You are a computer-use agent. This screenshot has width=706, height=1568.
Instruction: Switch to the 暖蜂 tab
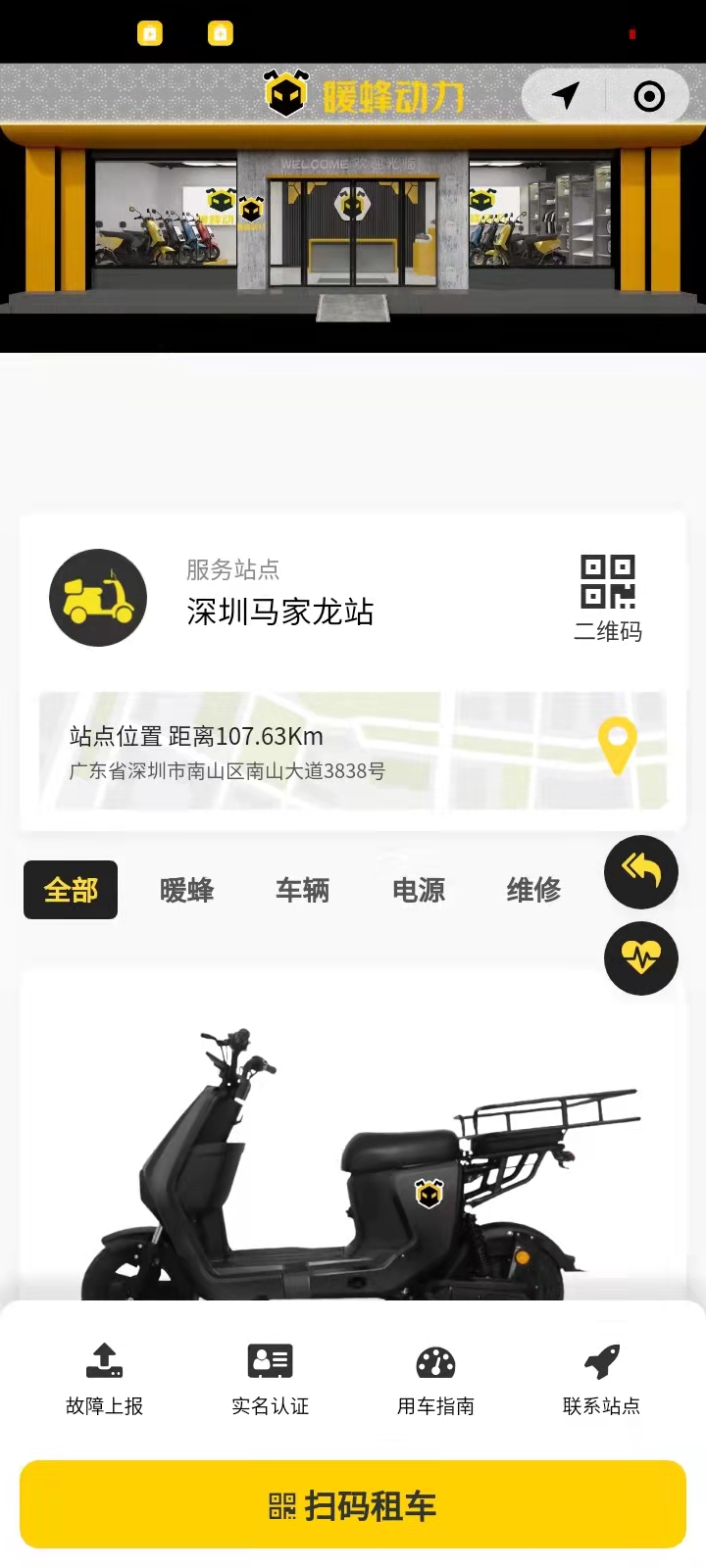(x=186, y=890)
